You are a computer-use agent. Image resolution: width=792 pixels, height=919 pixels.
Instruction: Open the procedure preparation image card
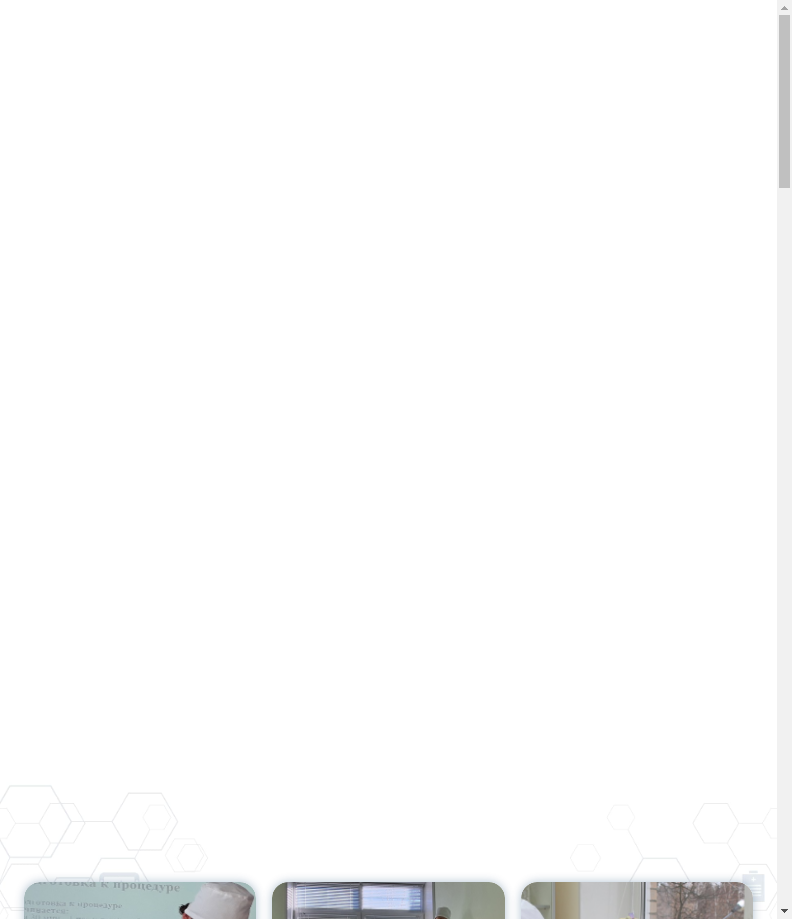tap(140, 901)
